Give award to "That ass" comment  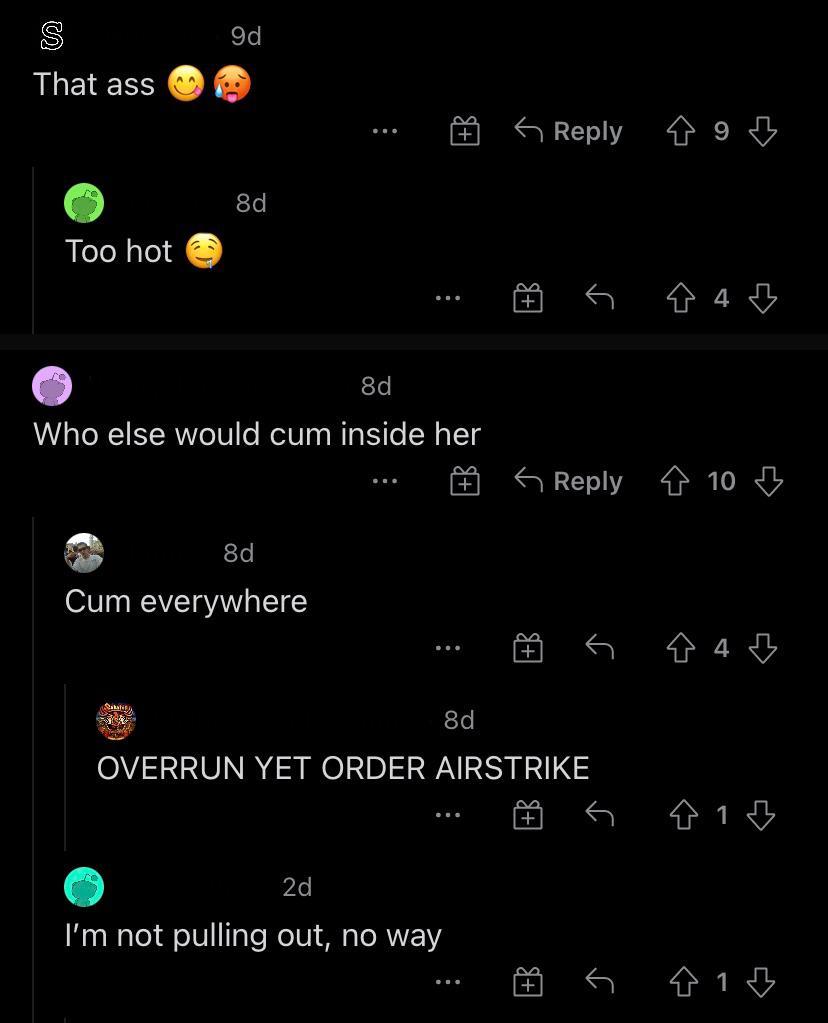(464, 131)
